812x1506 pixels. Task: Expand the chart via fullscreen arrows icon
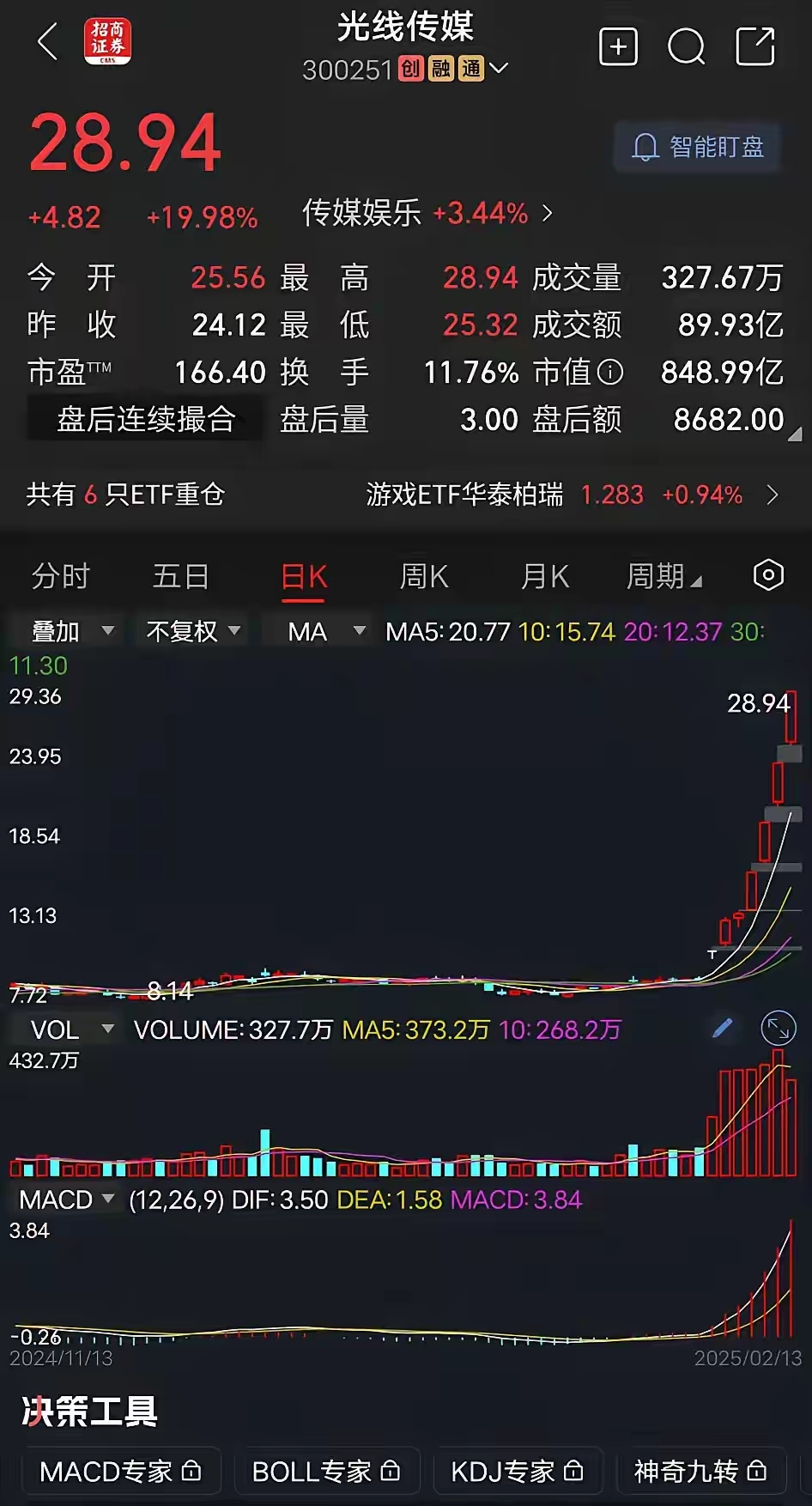tap(778, 1028)
